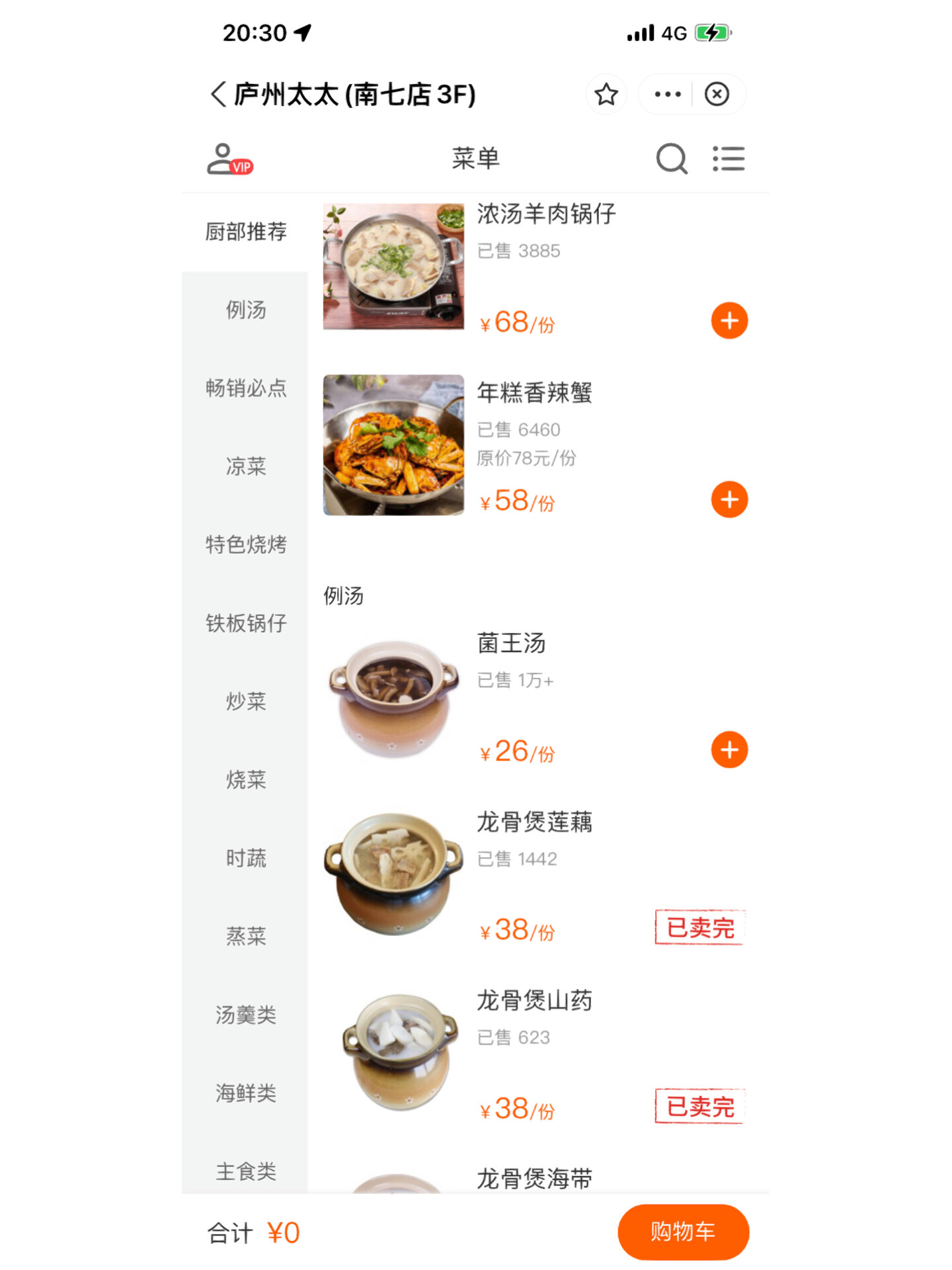
Task: Select the 厨部推荐 category tab
Action: pyautogui.click(x=245, y=232)
